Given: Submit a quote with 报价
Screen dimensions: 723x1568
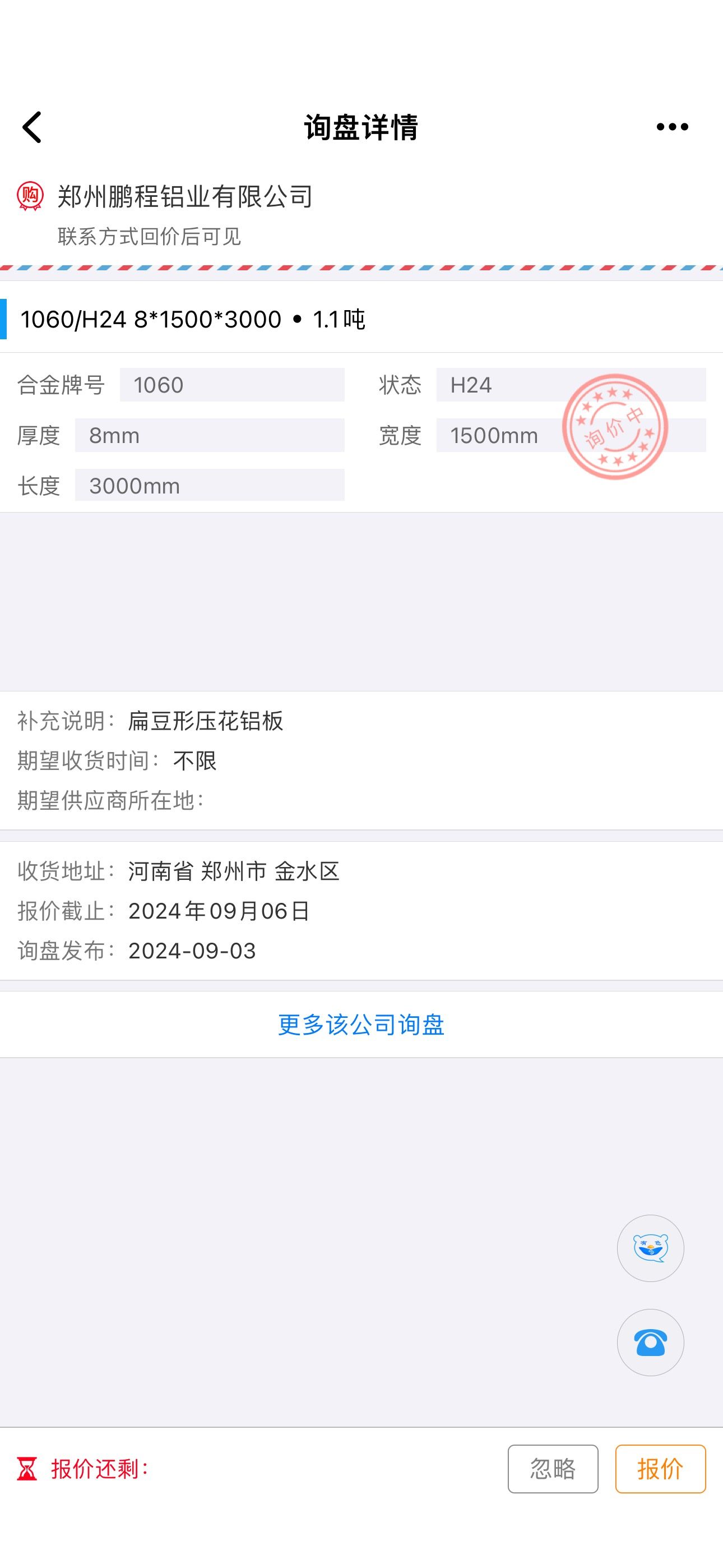Looking at the screenshot, I should point(660,1469).
